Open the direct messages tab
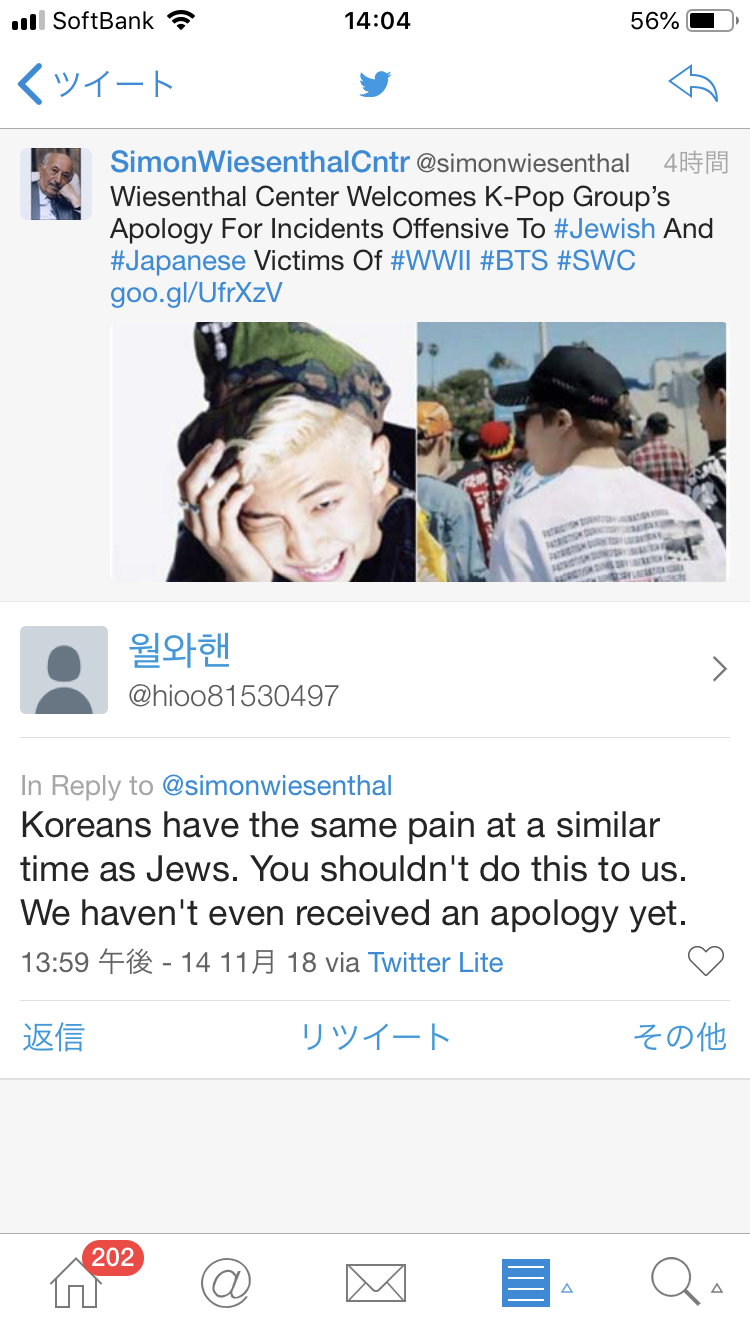 [x=375, y=1282]
